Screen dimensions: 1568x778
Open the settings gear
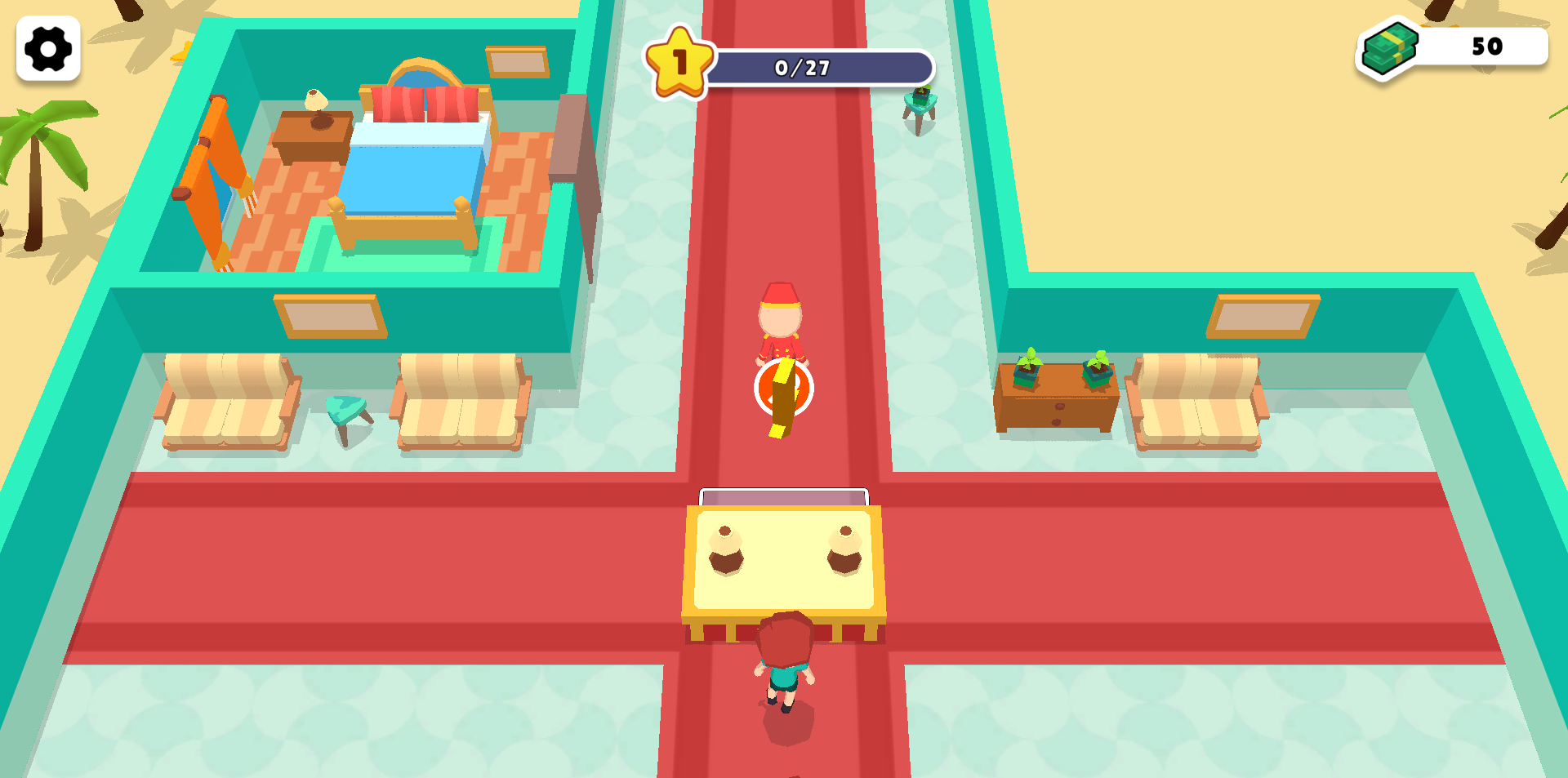click(48, 49)
